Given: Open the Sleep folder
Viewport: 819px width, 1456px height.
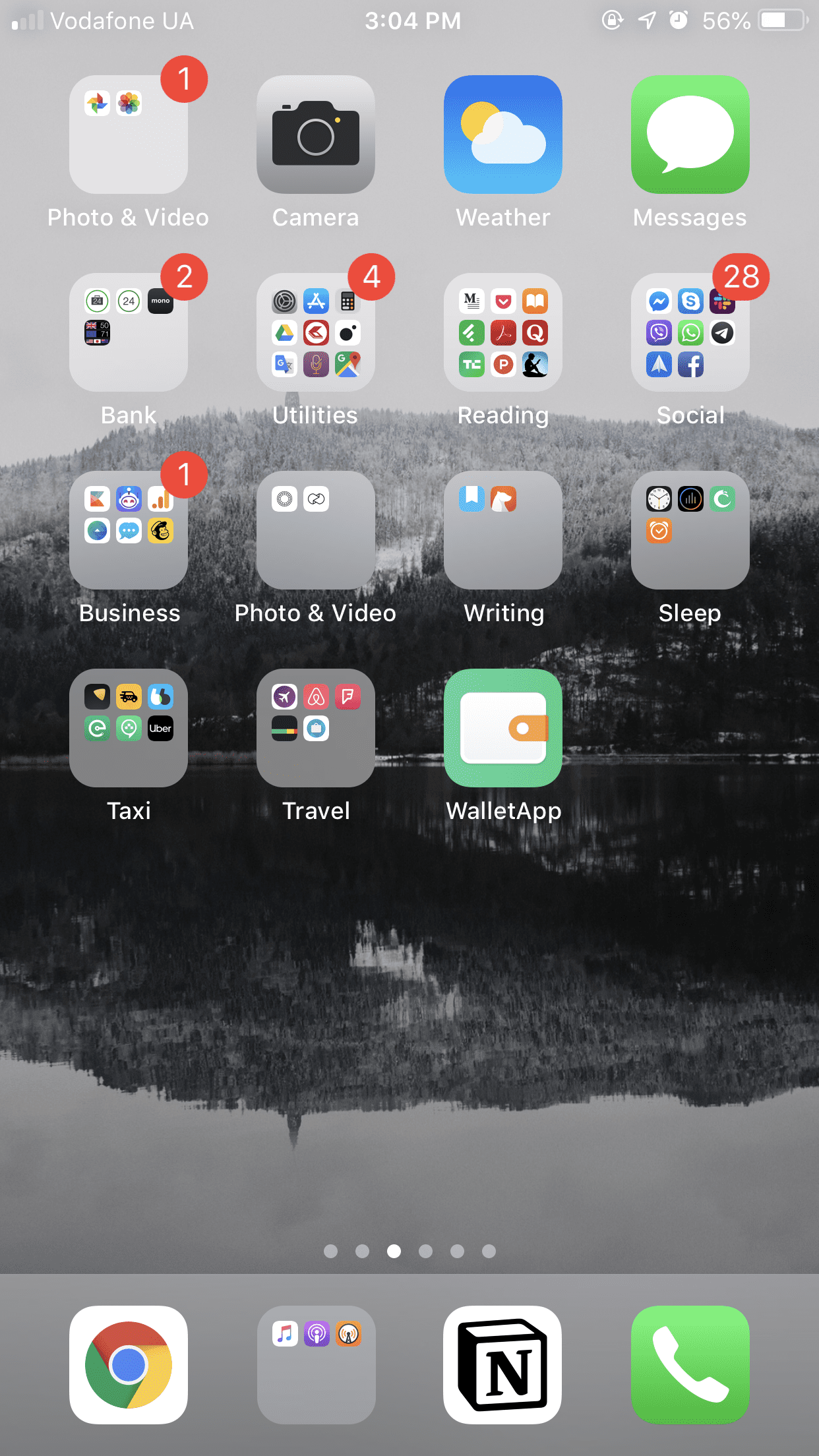Looking at the screenshot, I should point(690,530).
